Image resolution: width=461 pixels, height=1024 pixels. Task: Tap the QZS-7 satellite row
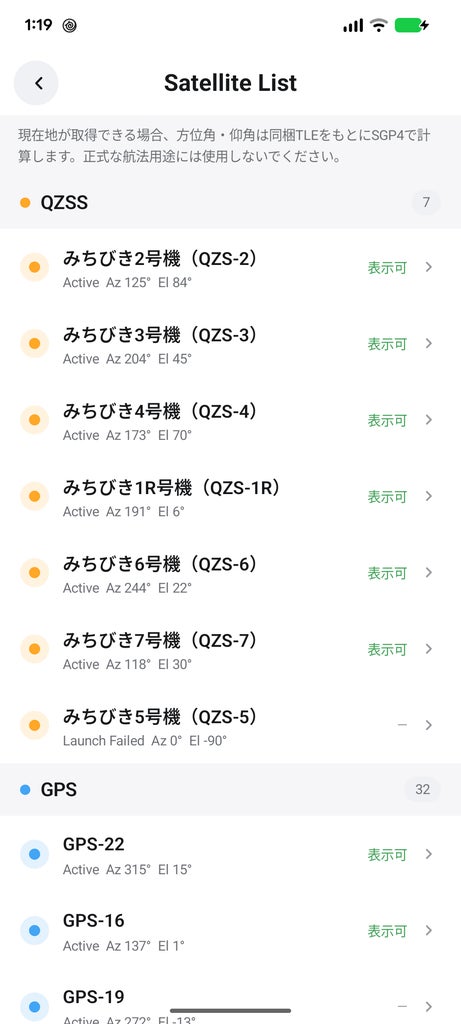[x=230, y=649]
